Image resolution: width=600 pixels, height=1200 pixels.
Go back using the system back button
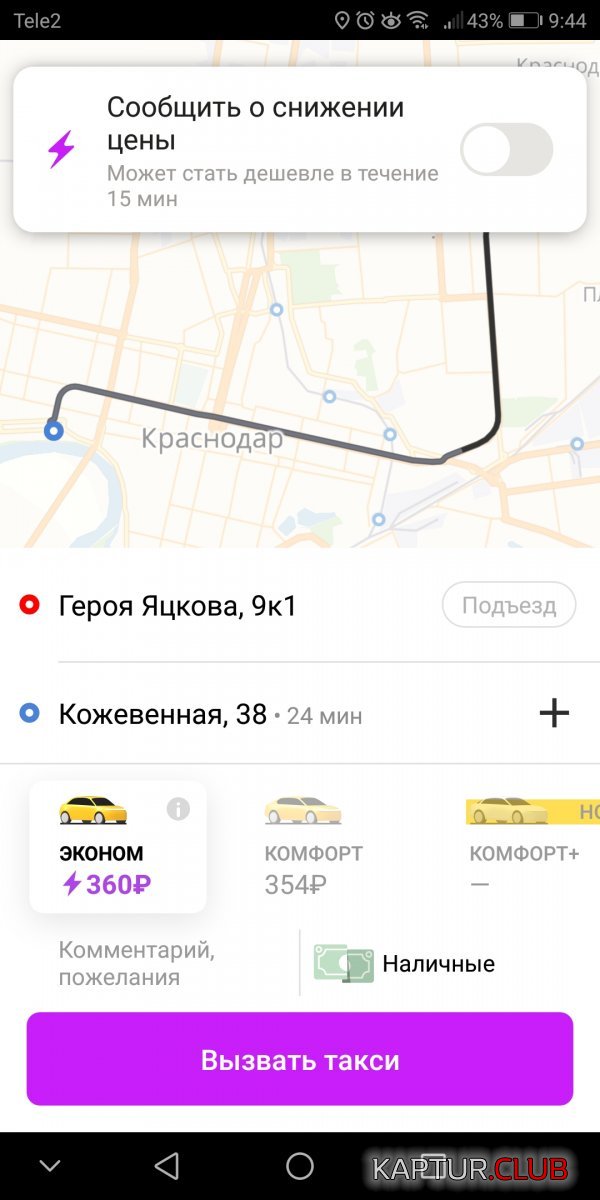point(167,1165)
